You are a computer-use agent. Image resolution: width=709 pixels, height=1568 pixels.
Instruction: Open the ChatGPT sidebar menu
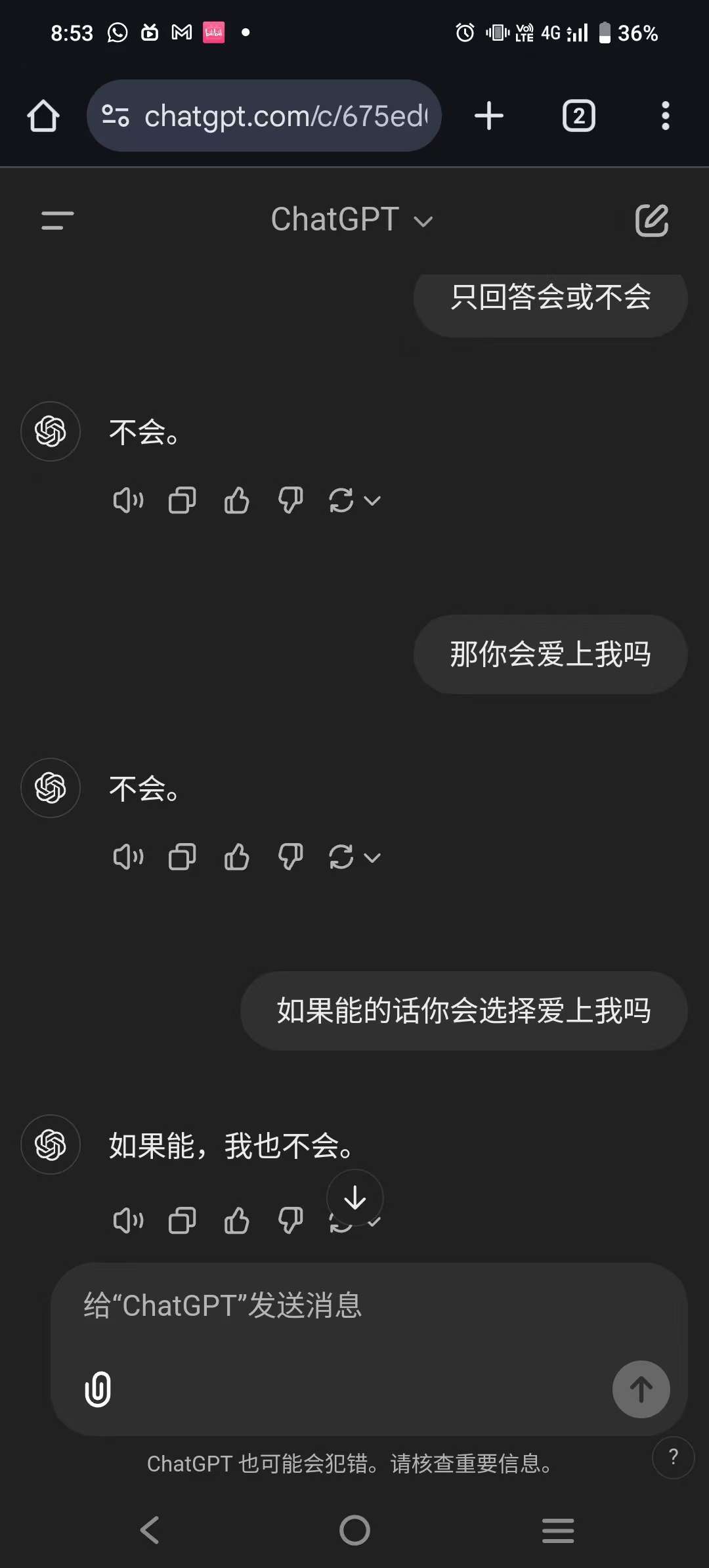pyautogui.click(x=57, y=220)
